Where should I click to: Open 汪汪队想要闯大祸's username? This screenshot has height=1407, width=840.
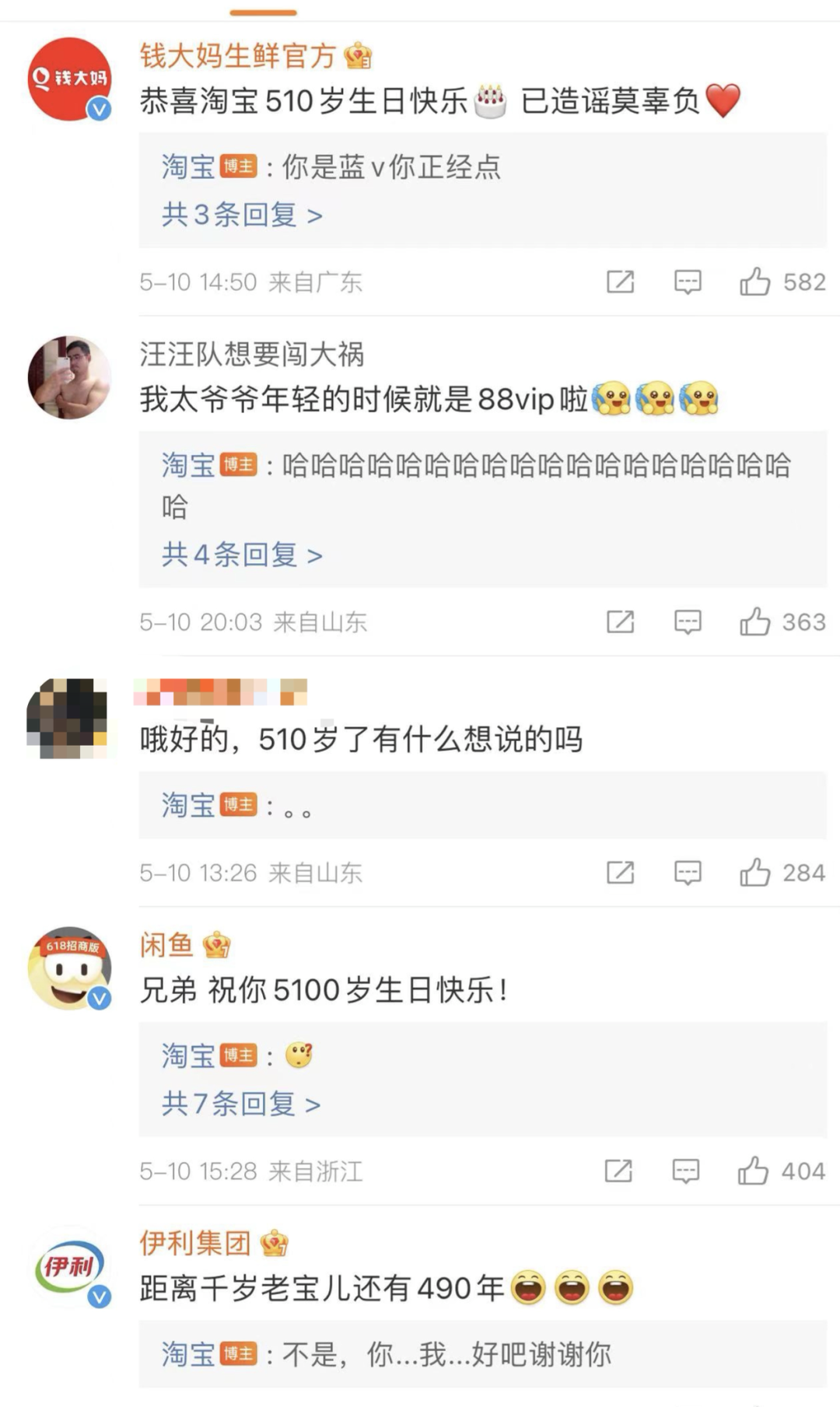pyautogui.click(x=252, y=354)
